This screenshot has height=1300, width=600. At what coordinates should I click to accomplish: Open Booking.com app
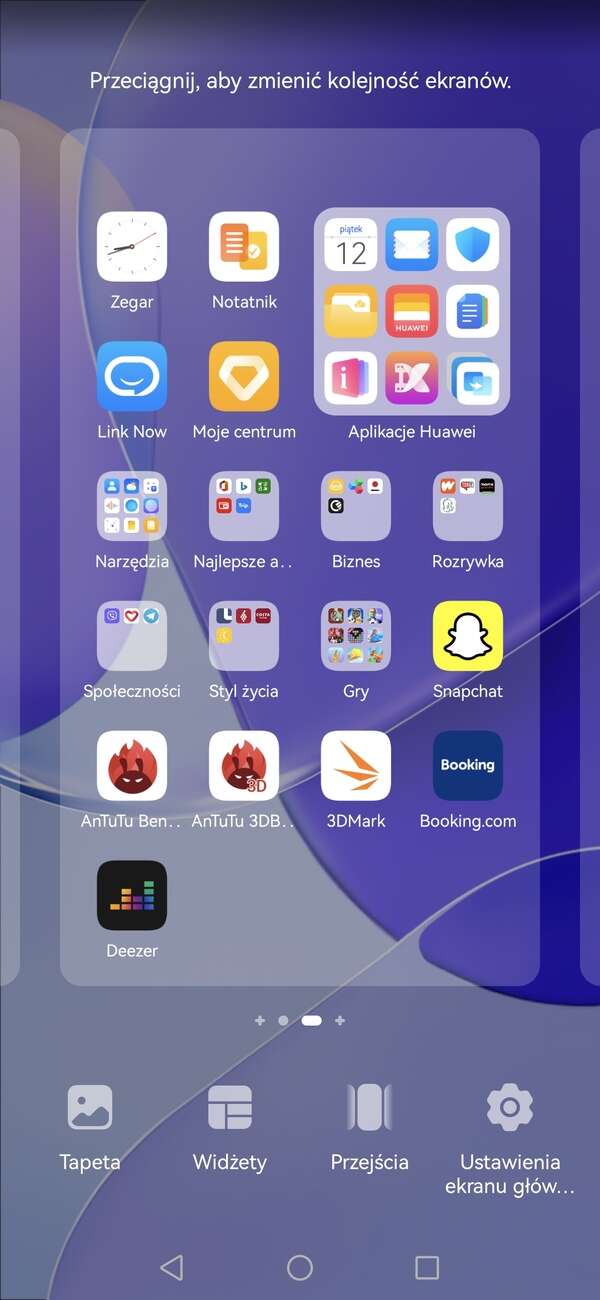point(468,767)
